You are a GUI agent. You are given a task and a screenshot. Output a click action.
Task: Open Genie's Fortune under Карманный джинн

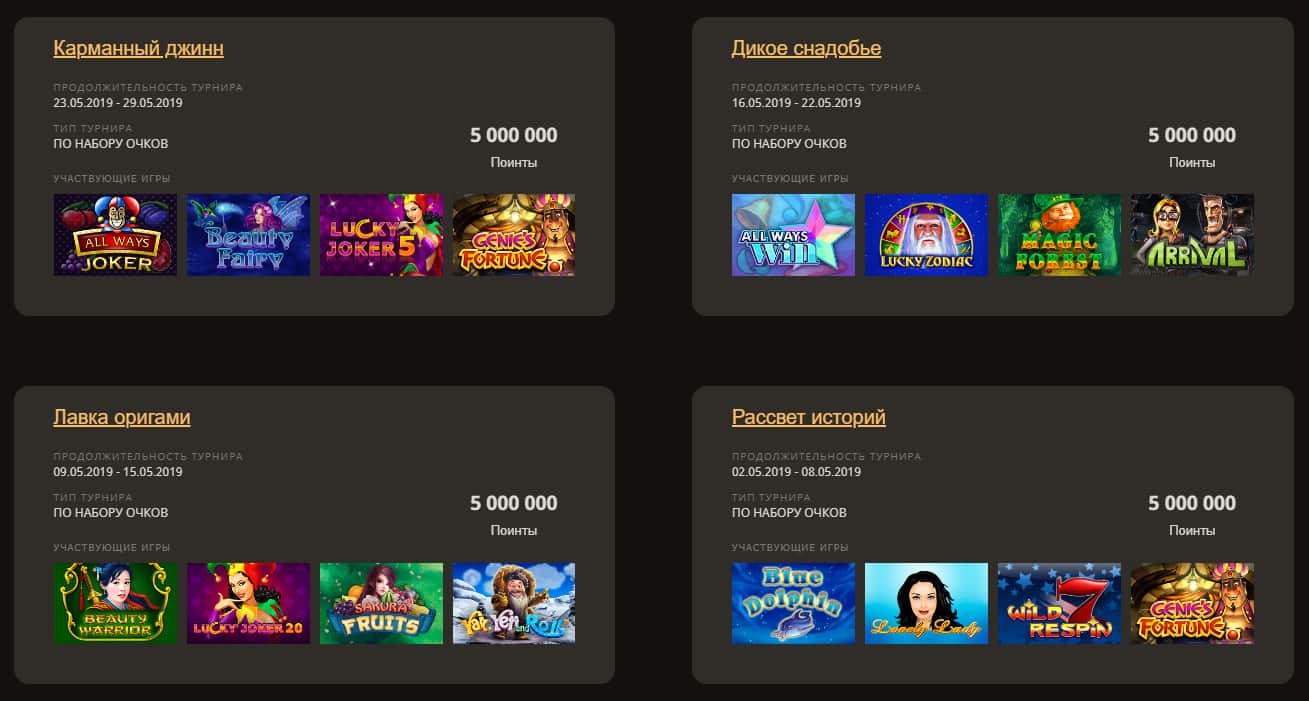pyautogui.click(x=514, y=235)
